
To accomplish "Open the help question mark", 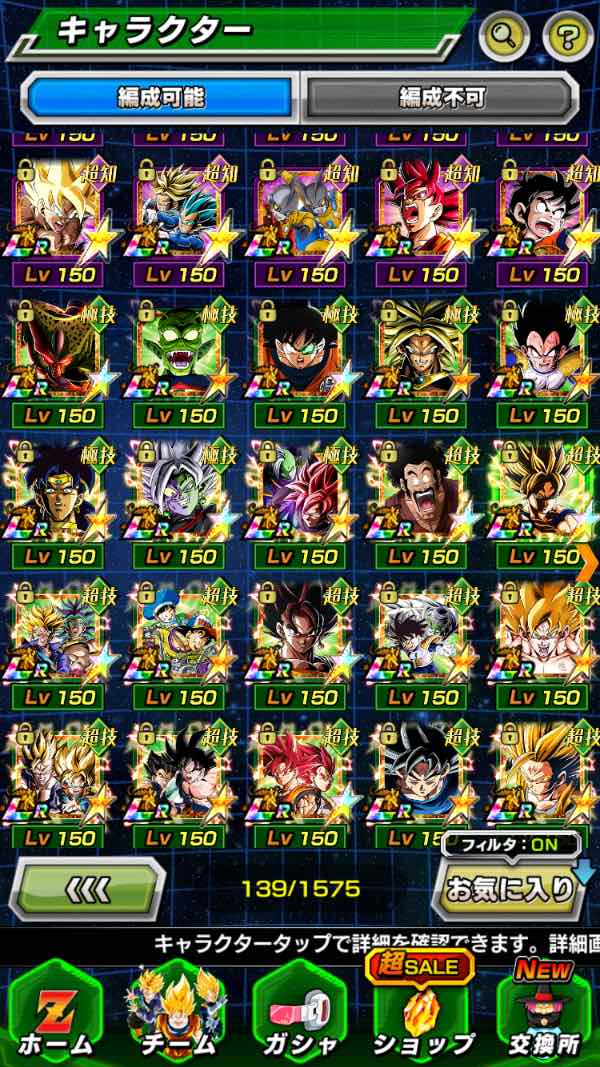I will 567,37.
